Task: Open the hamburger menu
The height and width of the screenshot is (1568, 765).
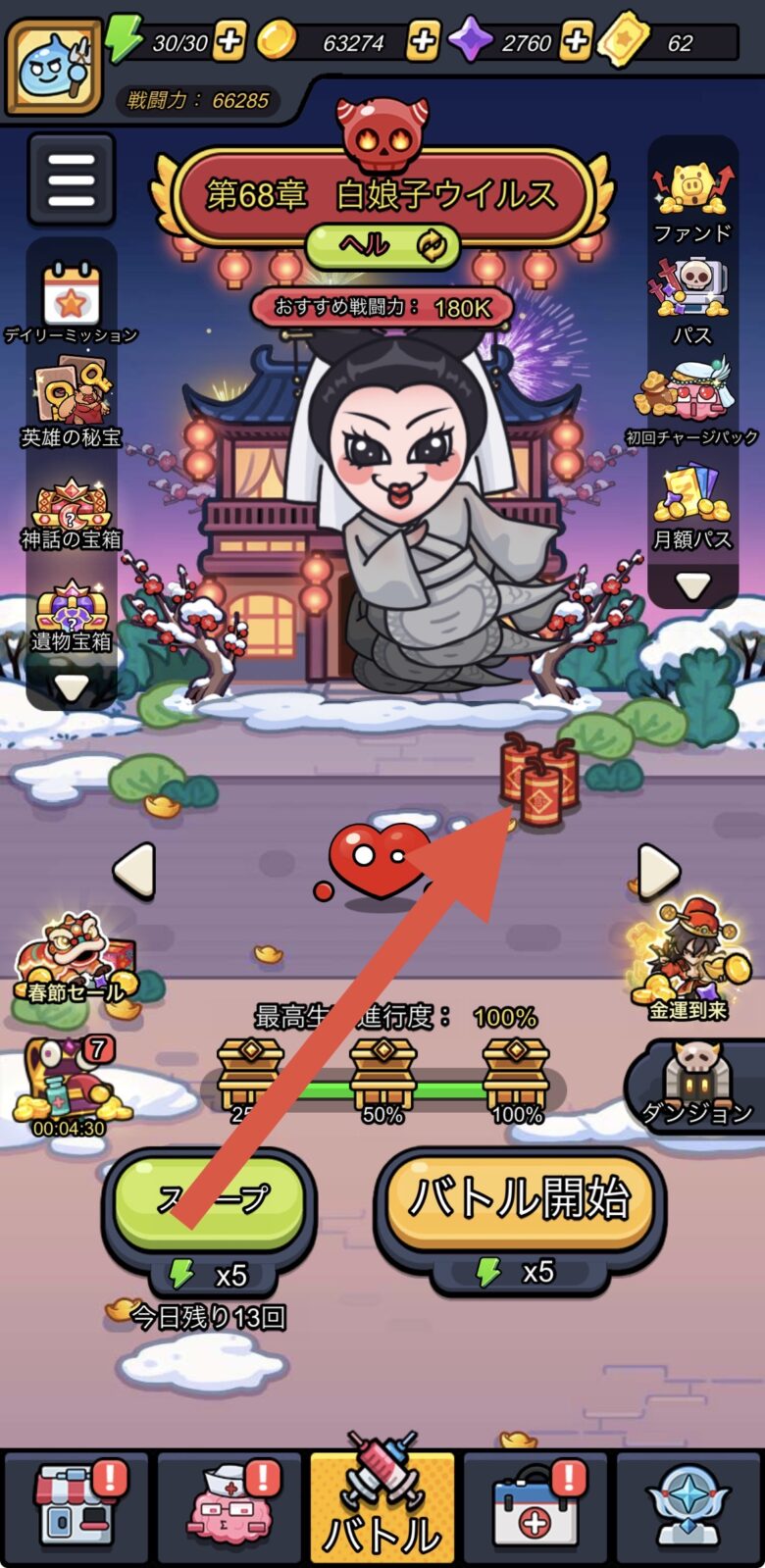Action: coord(71,179)
